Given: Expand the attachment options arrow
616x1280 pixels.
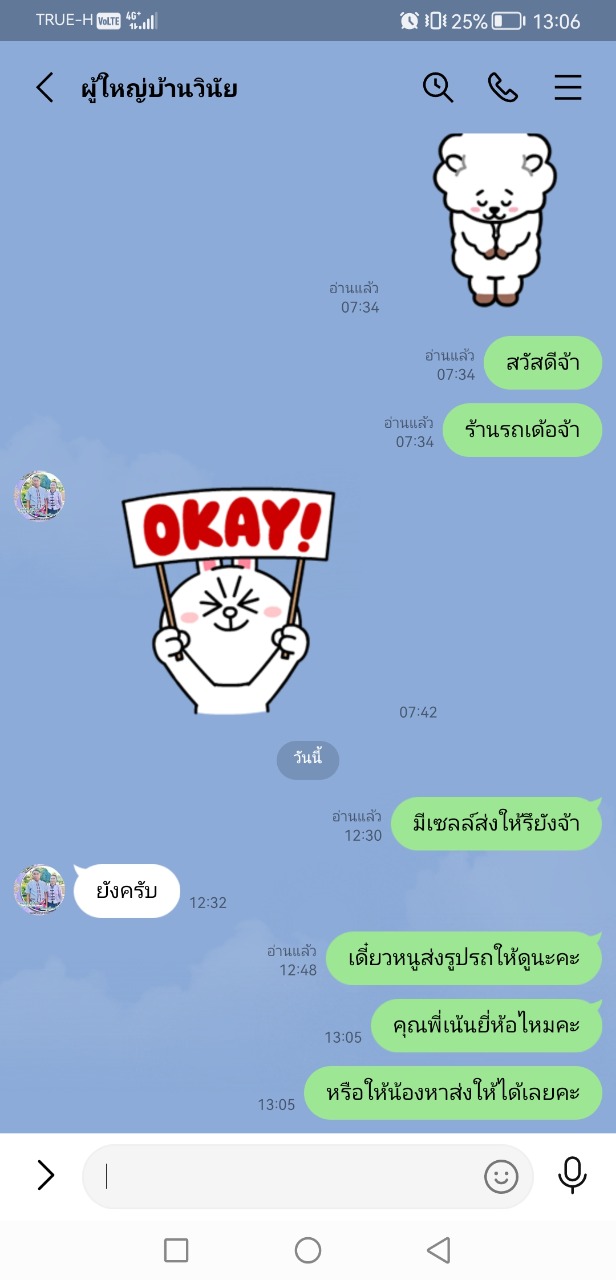Looking at the screenshot, I should (45, 1175).
